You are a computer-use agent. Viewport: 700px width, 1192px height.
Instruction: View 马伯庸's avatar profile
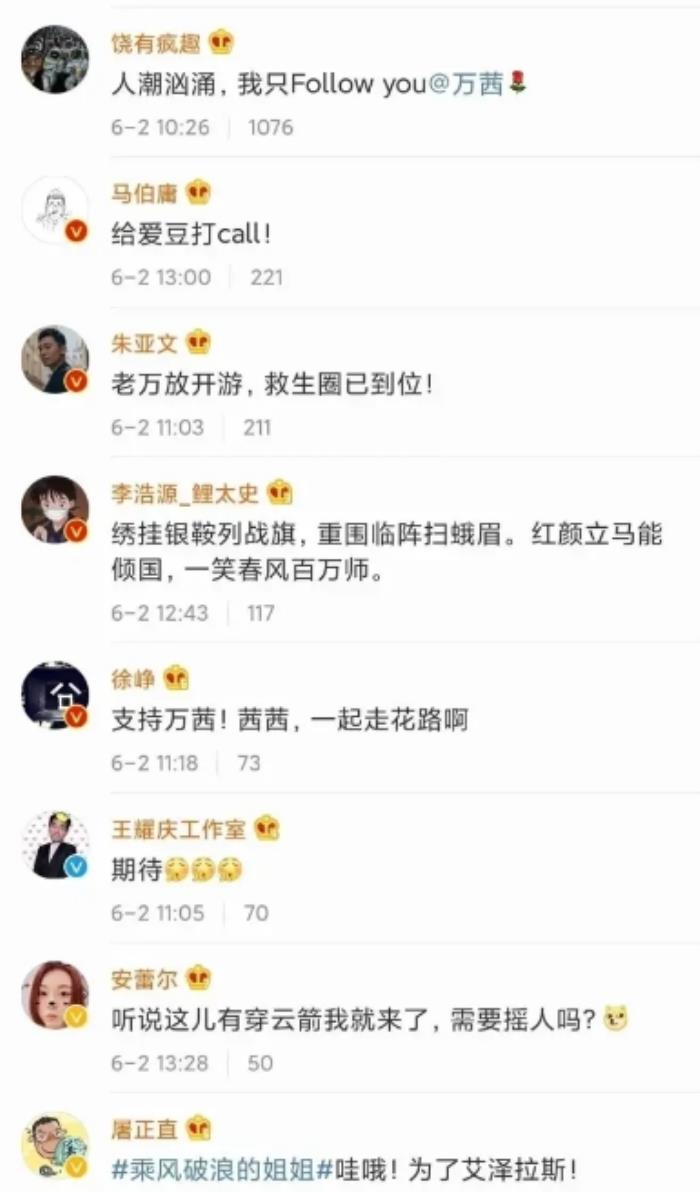(x=55, y=210)
